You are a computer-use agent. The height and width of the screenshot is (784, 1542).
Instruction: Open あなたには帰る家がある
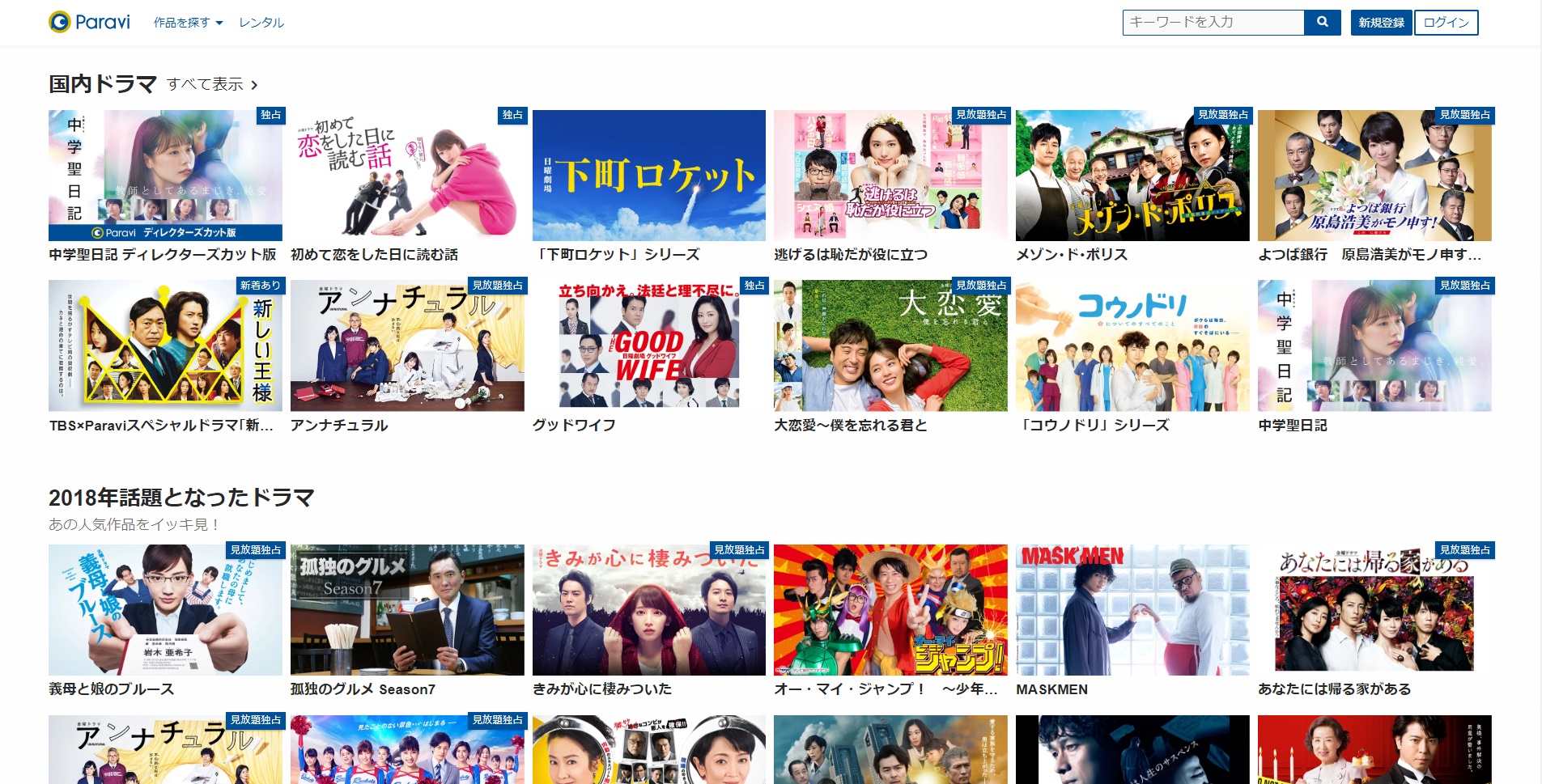[1374, 610]
